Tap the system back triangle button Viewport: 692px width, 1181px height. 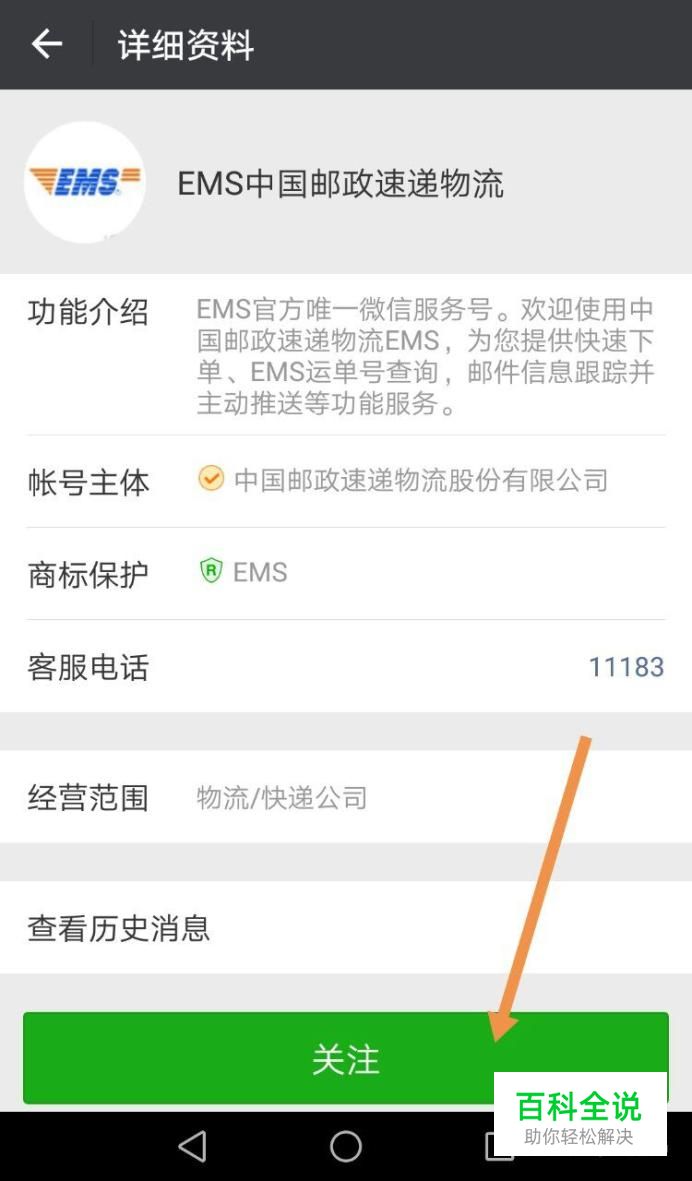click(x=193, y=1146)
